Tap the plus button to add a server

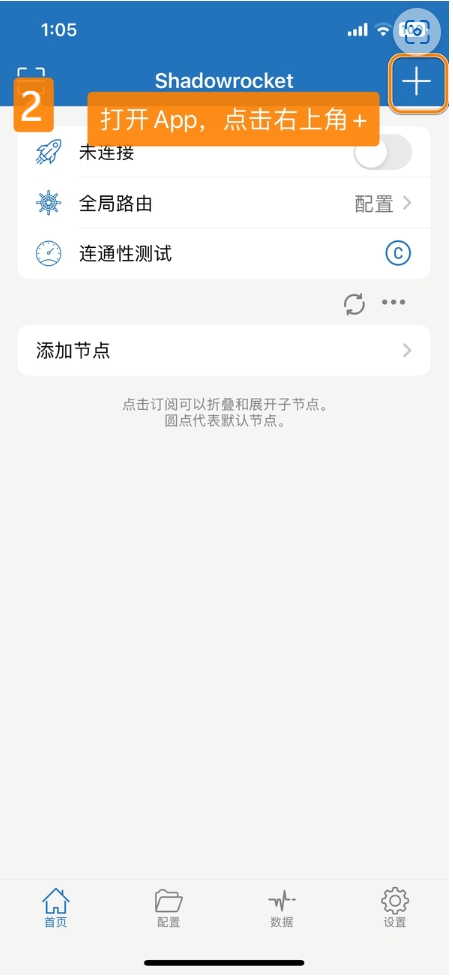click(417, 83)
